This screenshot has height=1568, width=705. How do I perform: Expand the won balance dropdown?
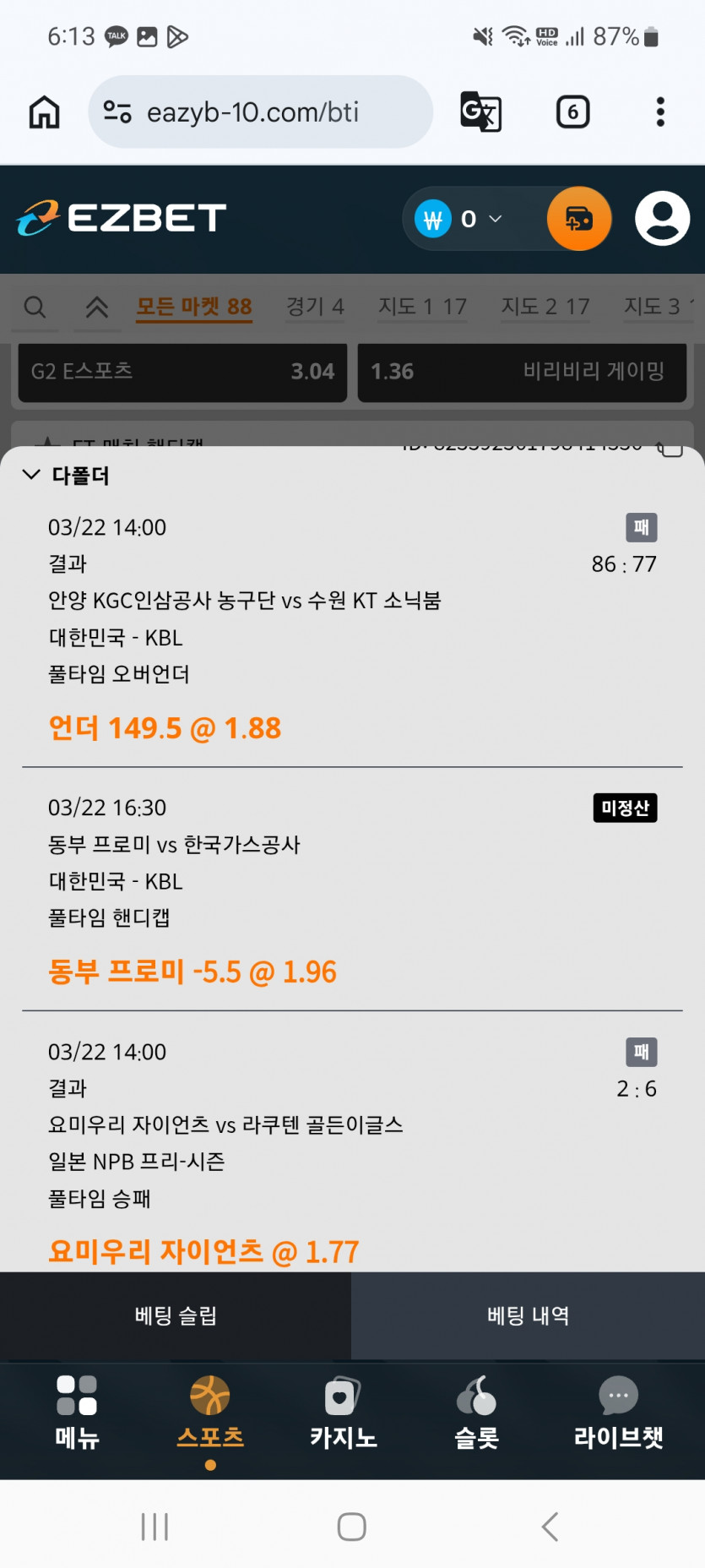458,220
